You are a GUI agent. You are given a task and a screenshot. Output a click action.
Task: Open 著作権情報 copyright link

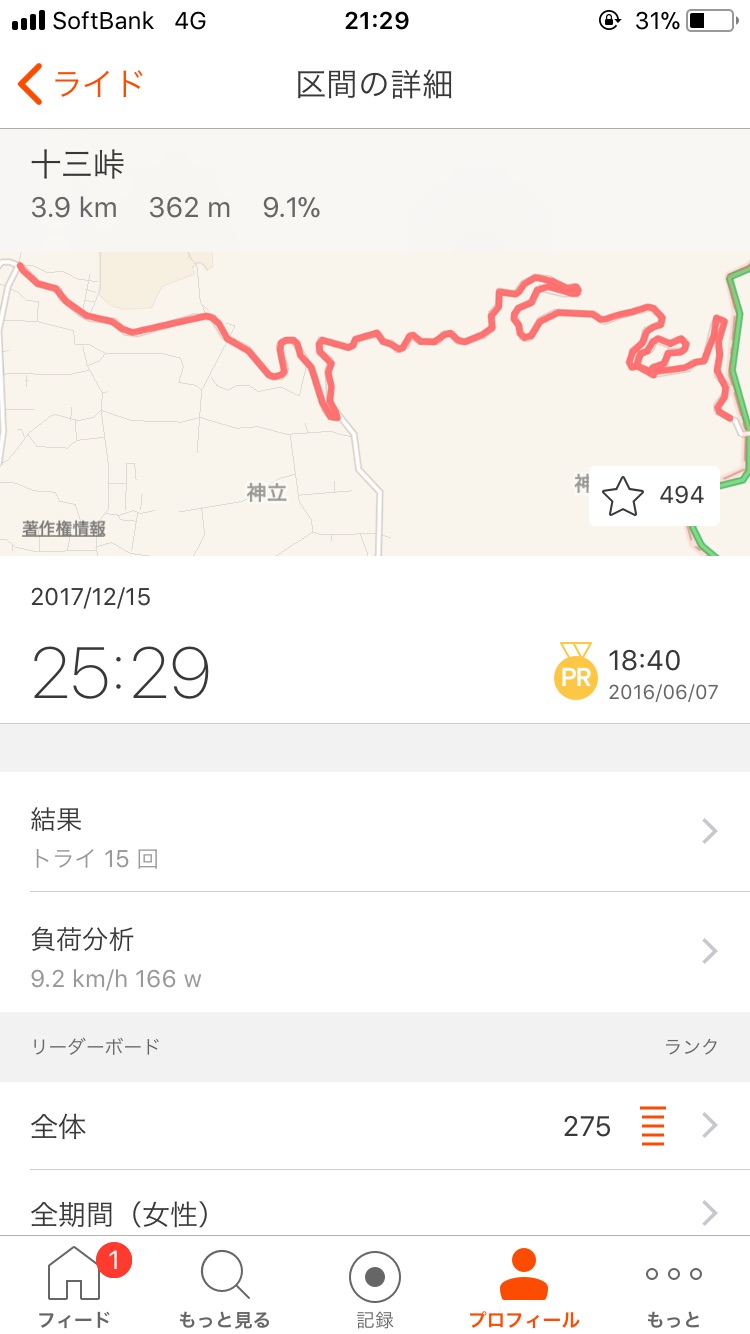click(64, 529)
